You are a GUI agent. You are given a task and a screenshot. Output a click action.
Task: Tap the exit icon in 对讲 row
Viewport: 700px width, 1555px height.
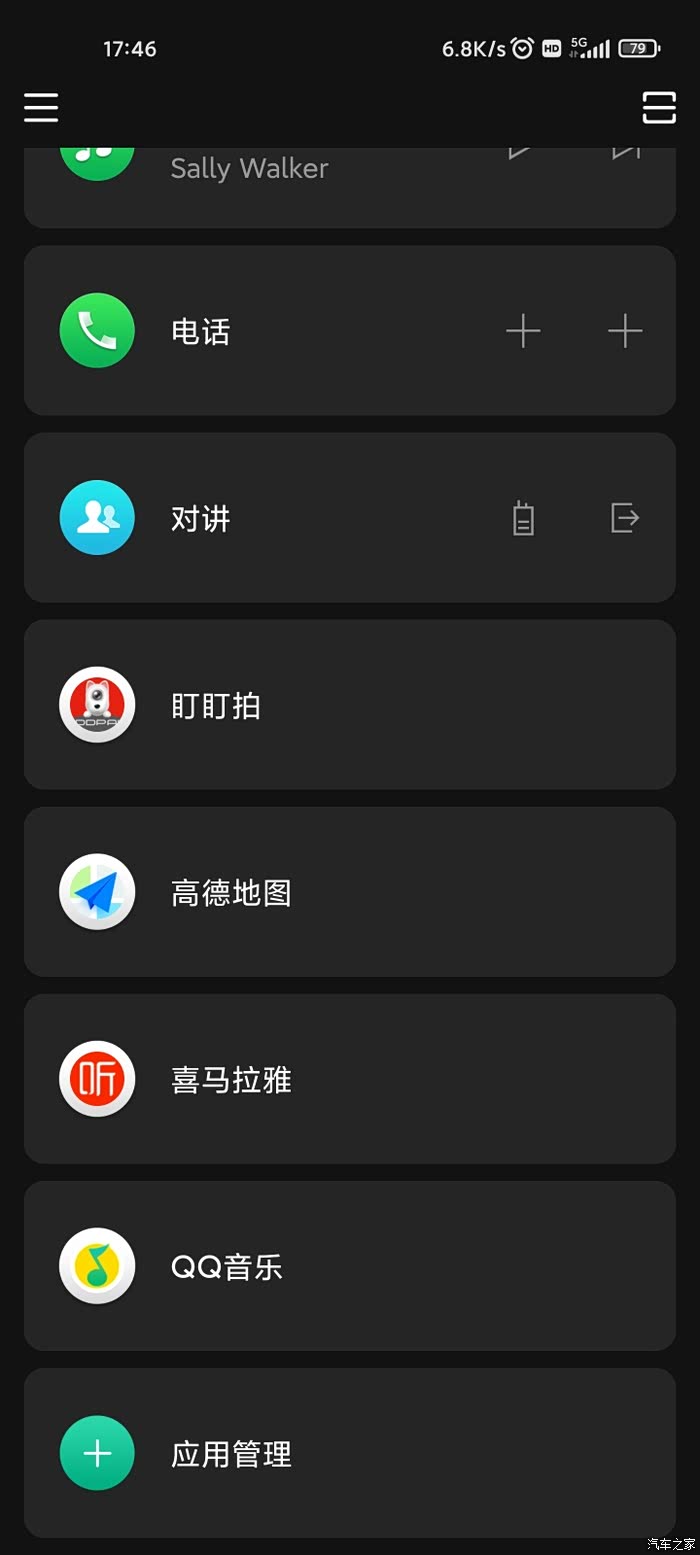625,518
